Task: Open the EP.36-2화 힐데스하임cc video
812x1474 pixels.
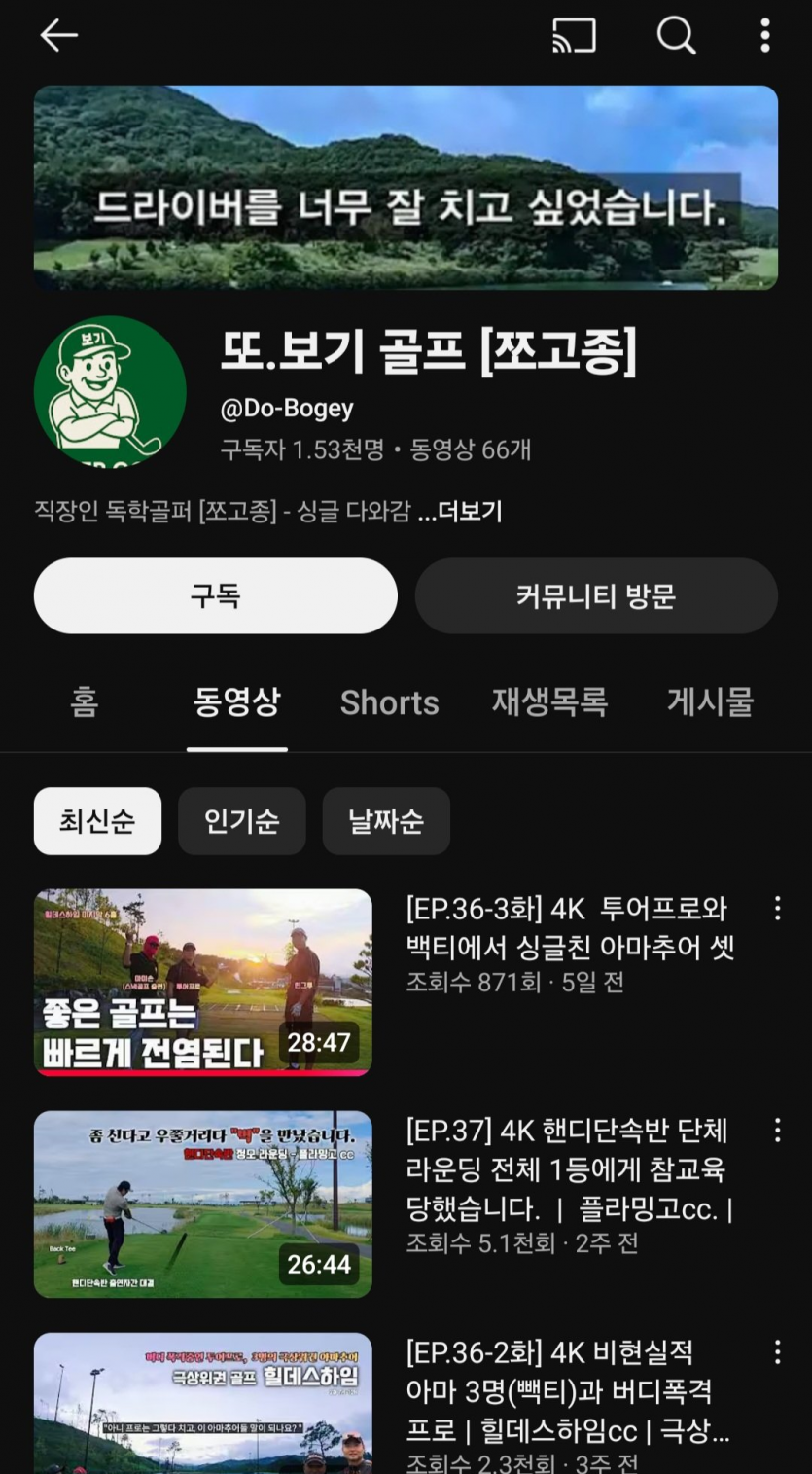Action: pos(202,1403)
